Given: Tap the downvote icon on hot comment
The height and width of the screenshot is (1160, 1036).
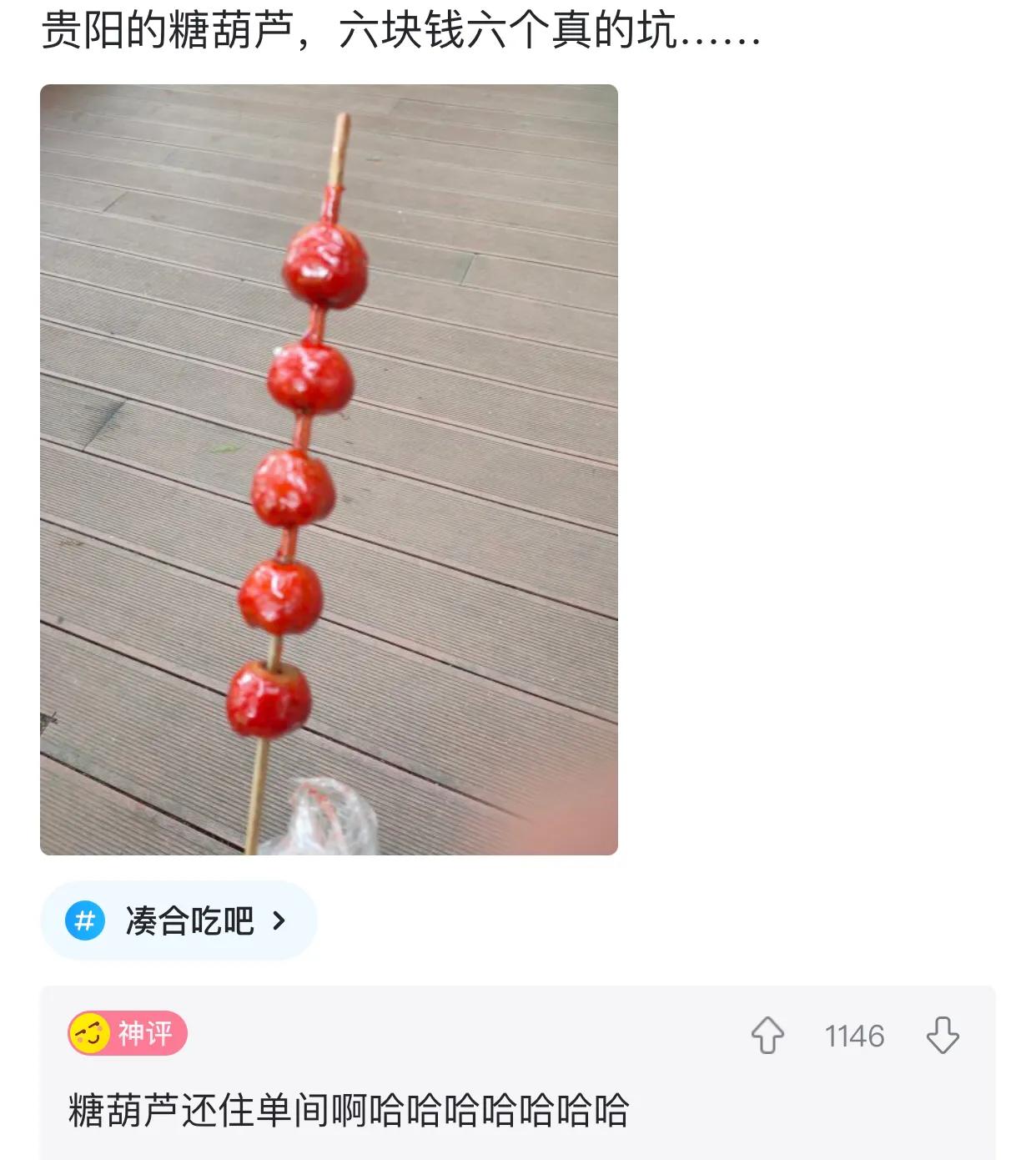Looking at the screenshot, I should click(943, 1037).
